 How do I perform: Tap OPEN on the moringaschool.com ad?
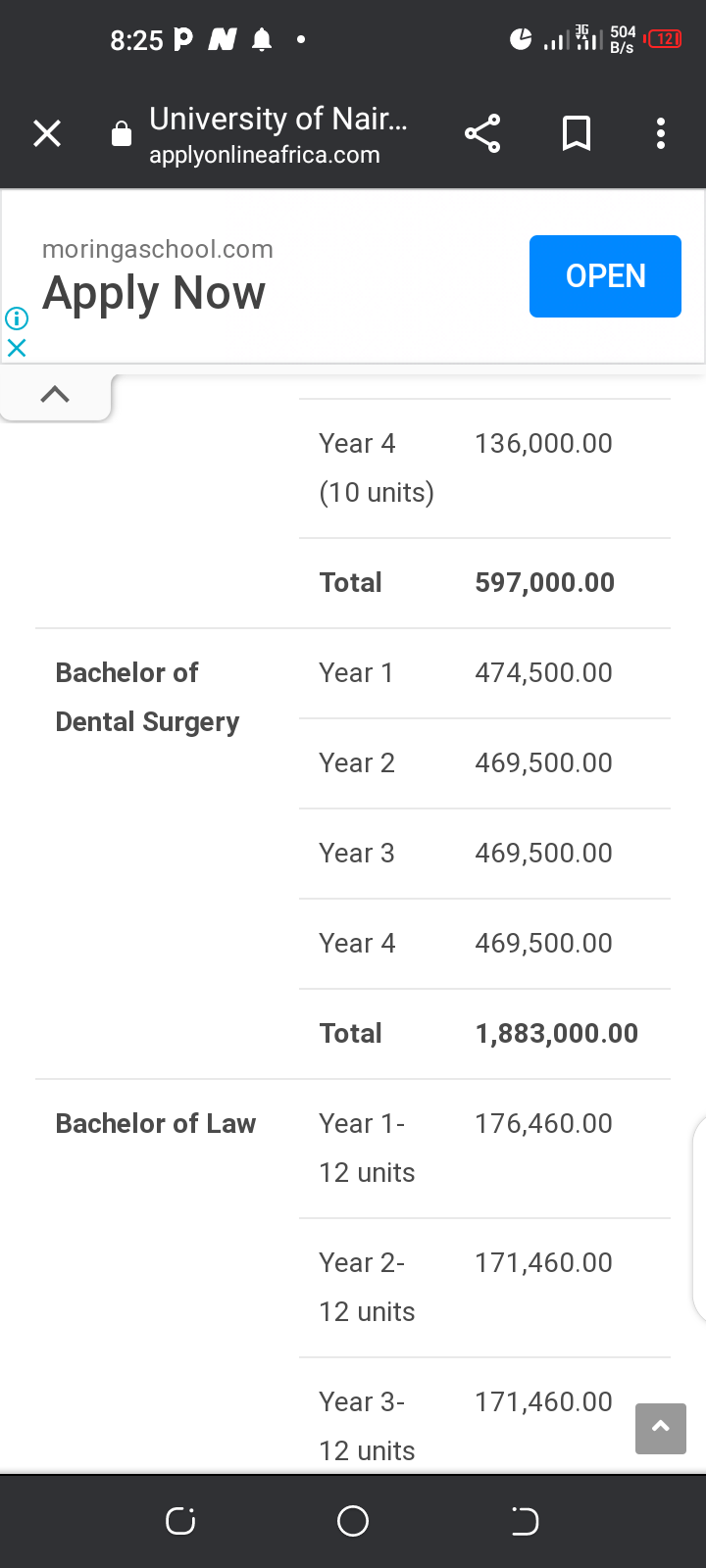tap(605, 276)
